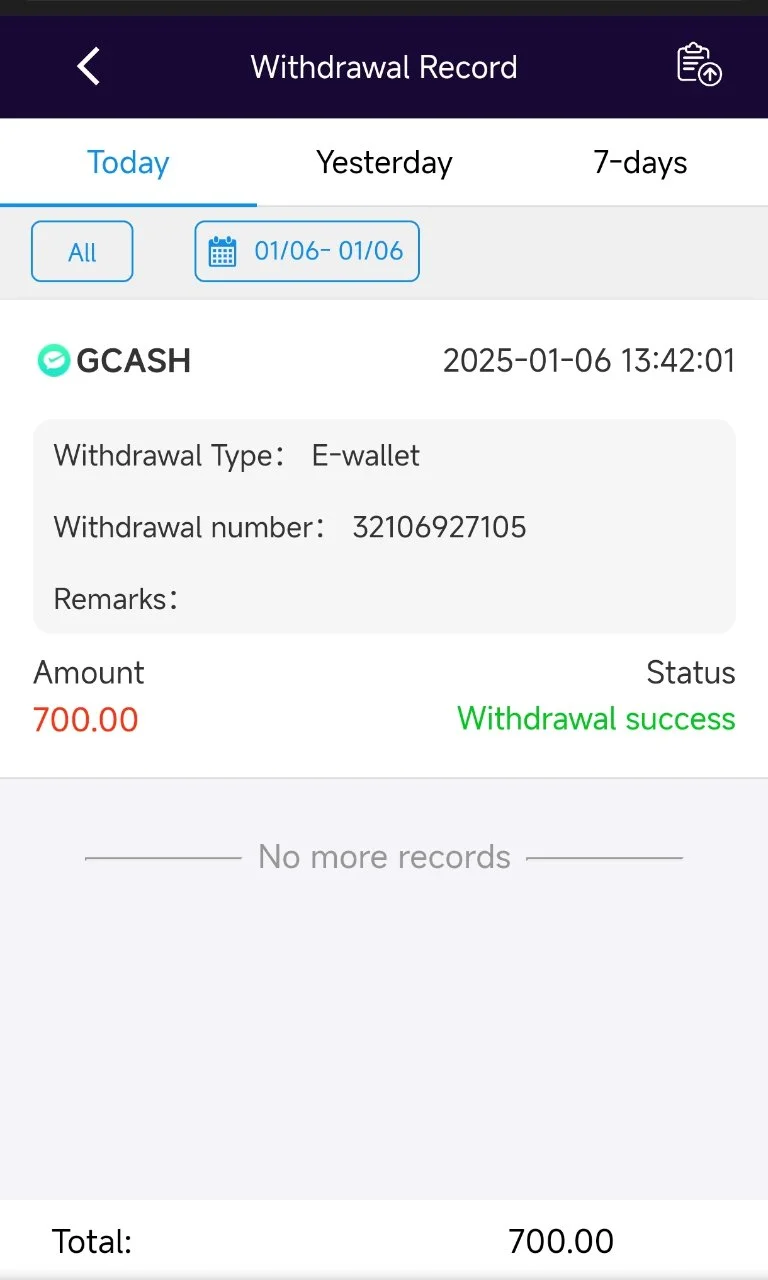Image resolution: width=768 pixels, height=1280 pixels.
Task: Open the All filter
Action: [x=82, y=252]
